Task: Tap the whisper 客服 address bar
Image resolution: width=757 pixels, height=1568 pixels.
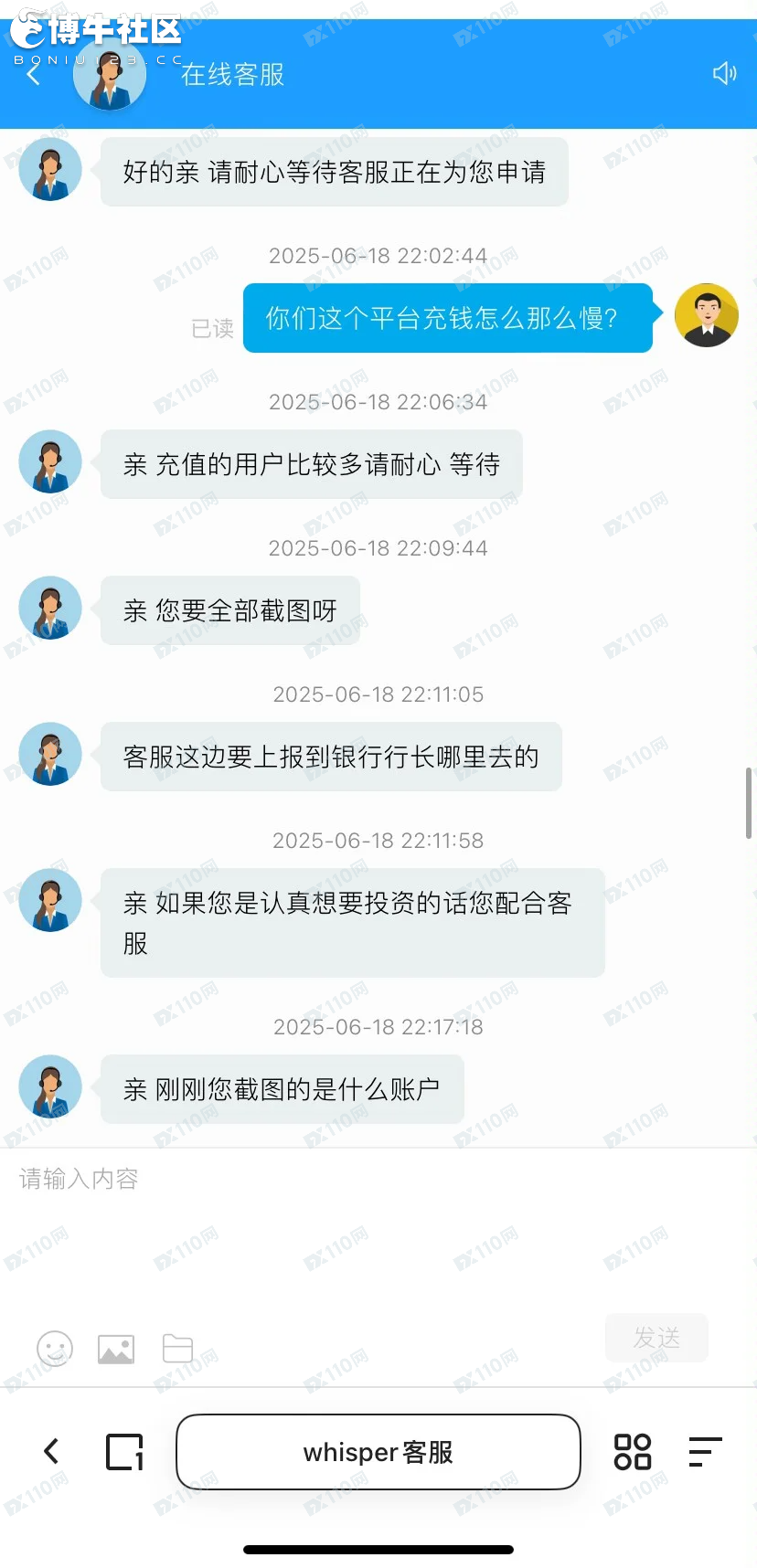Action: [x=378, y=1452]
